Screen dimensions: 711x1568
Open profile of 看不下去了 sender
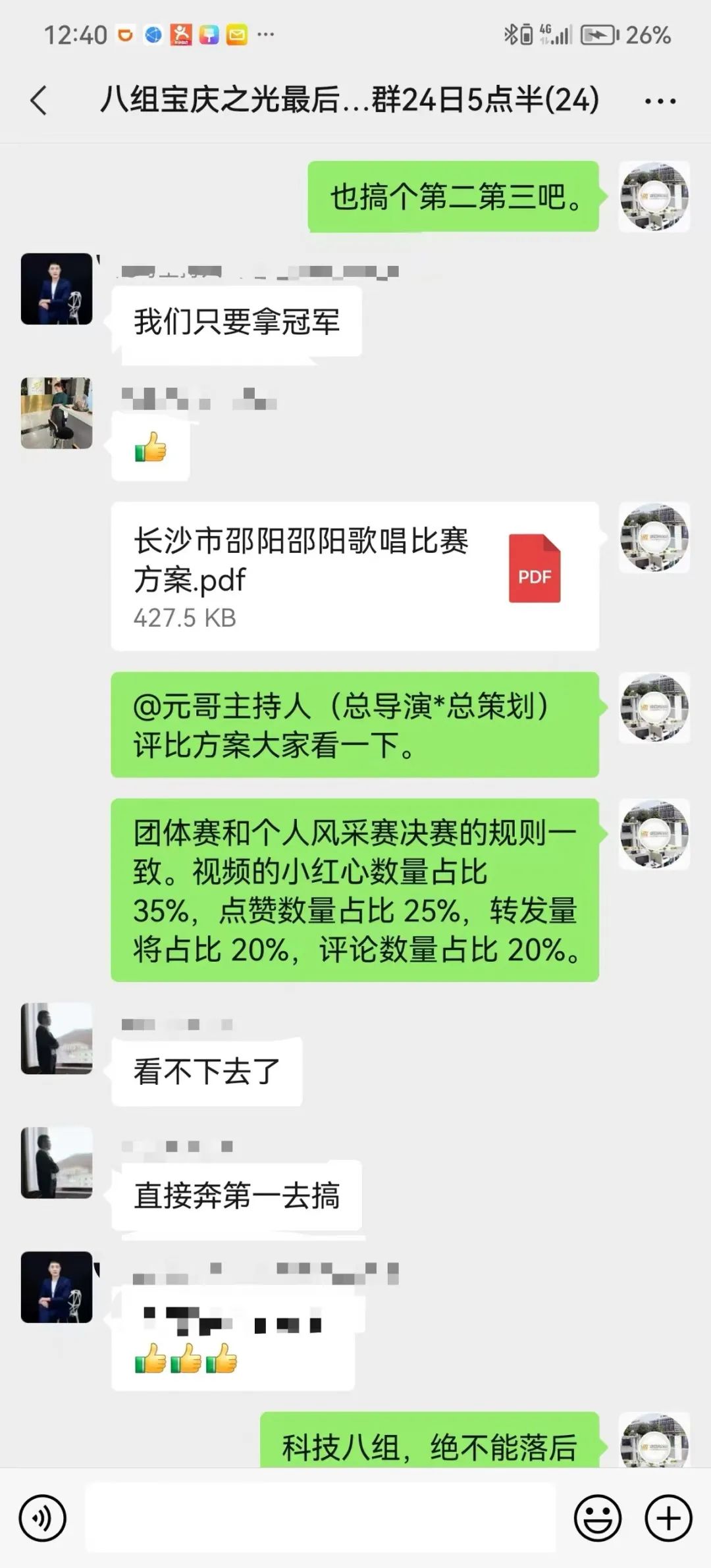pos(57,1038)
